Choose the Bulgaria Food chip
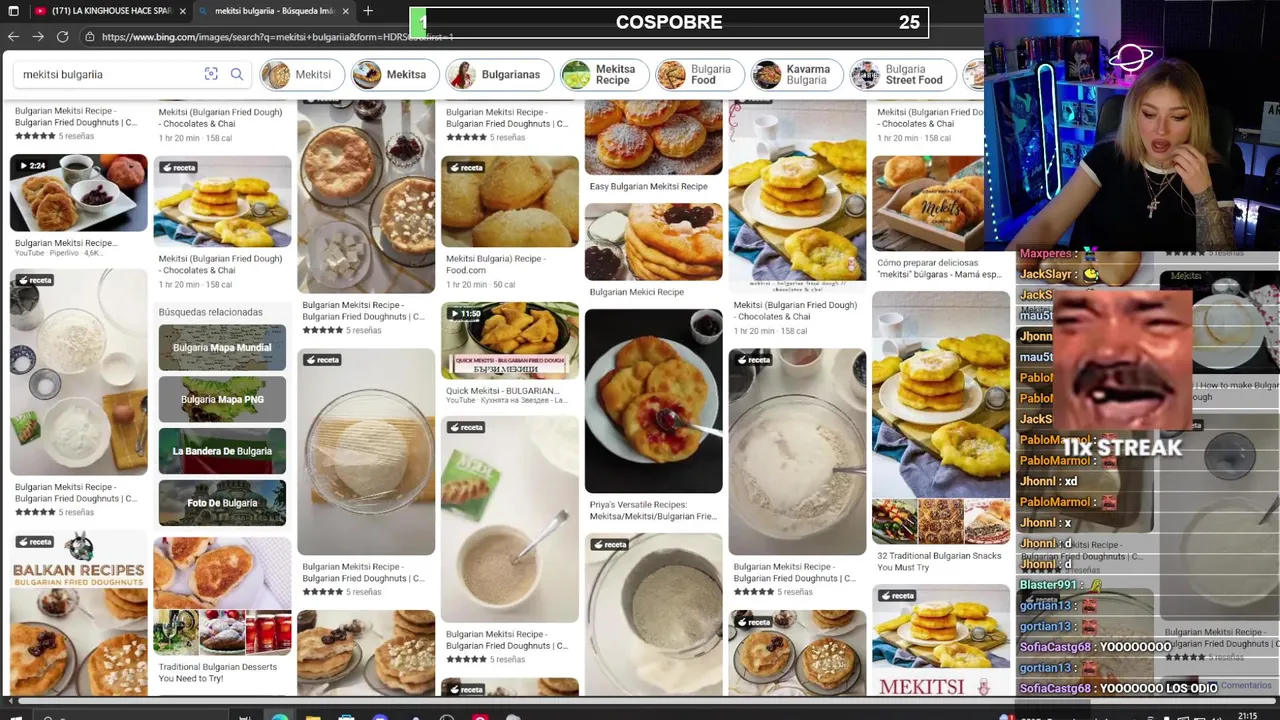Image resolution: width=1280 pixels, height=720 pixels. (699, 75)
